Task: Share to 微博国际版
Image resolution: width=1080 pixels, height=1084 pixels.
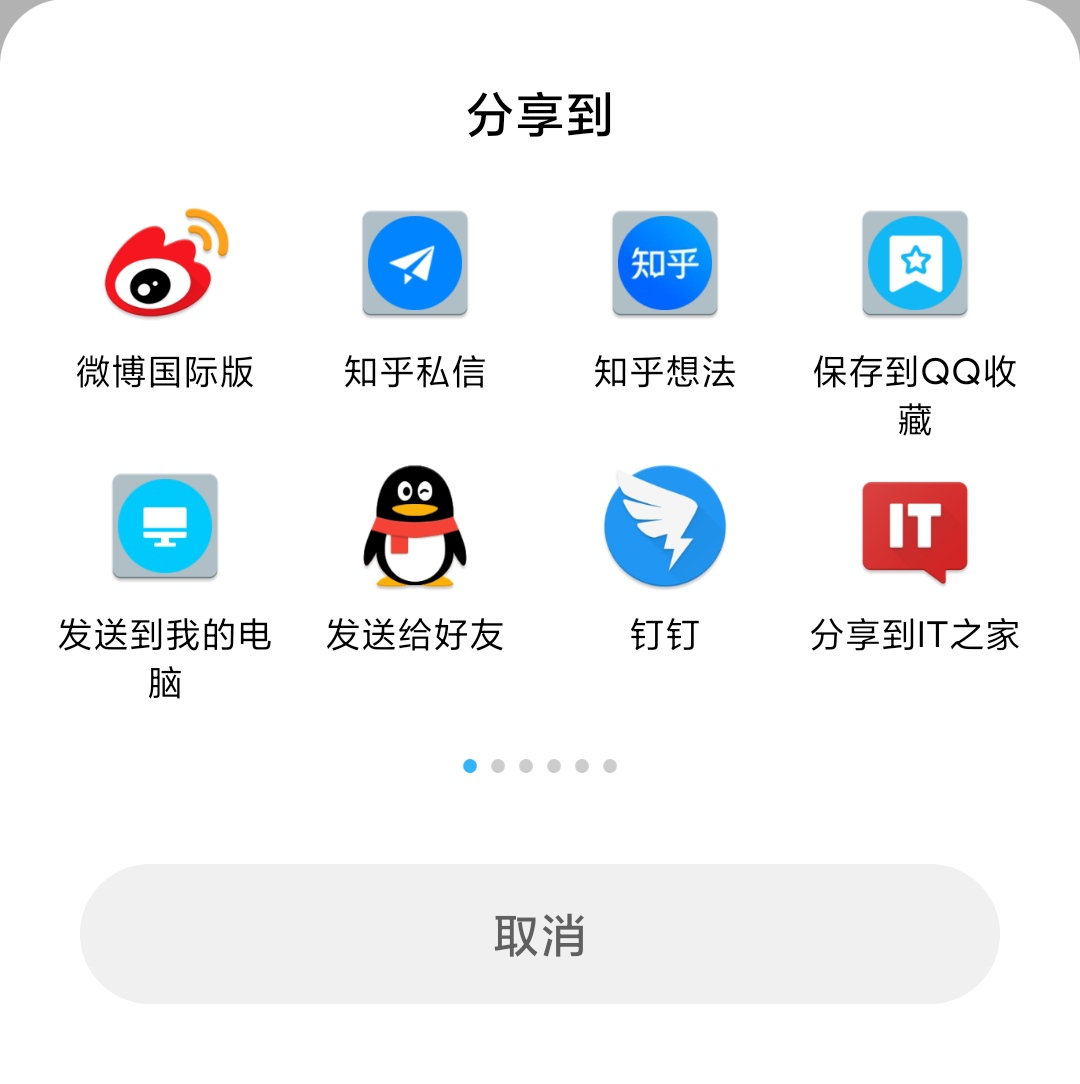Action: coord(166,264)
